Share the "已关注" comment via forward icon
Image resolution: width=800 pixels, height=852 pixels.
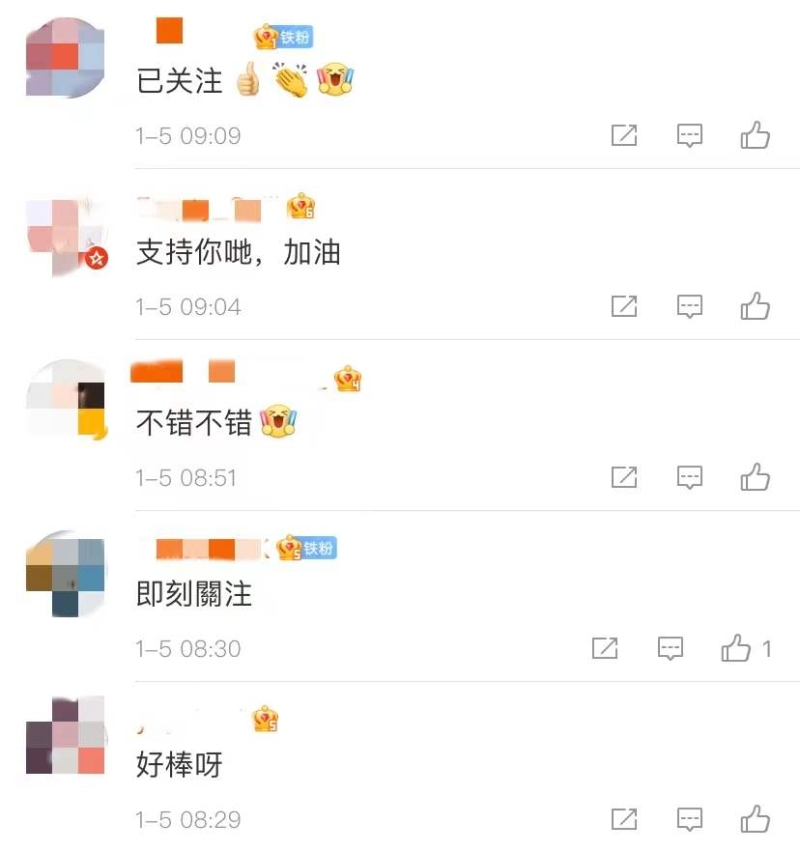pyautogui.click(x=623, y=135)
